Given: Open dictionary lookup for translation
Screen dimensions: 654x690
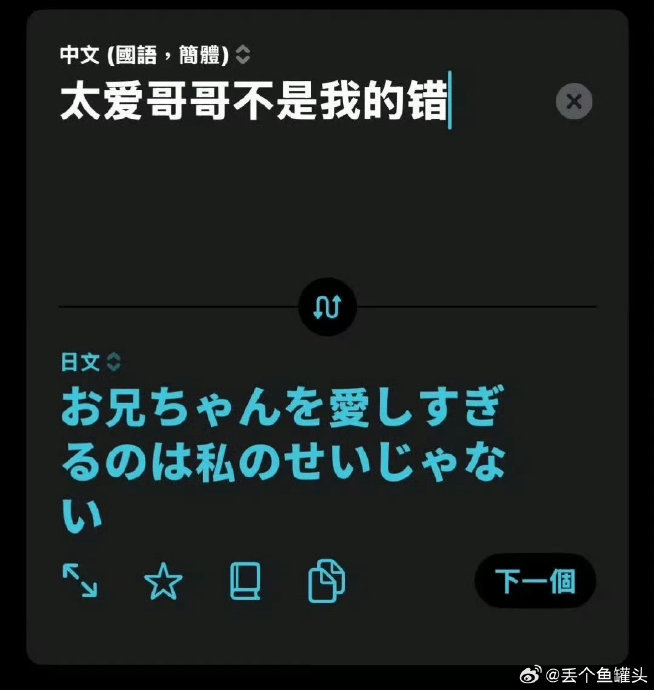Looking at the screenshot, I should [x=245, y=580].
